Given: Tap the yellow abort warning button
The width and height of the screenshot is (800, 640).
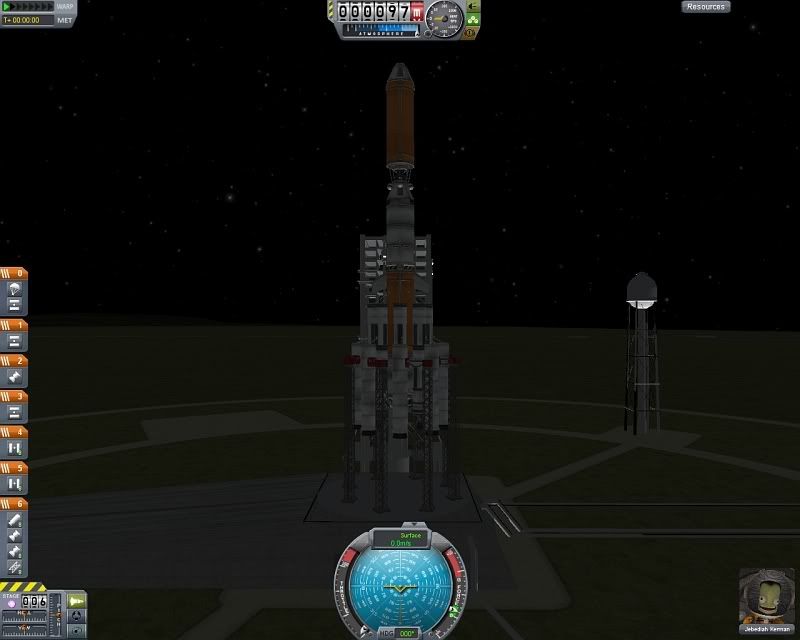Looking at the screenshot, I should tap(472, 32).
